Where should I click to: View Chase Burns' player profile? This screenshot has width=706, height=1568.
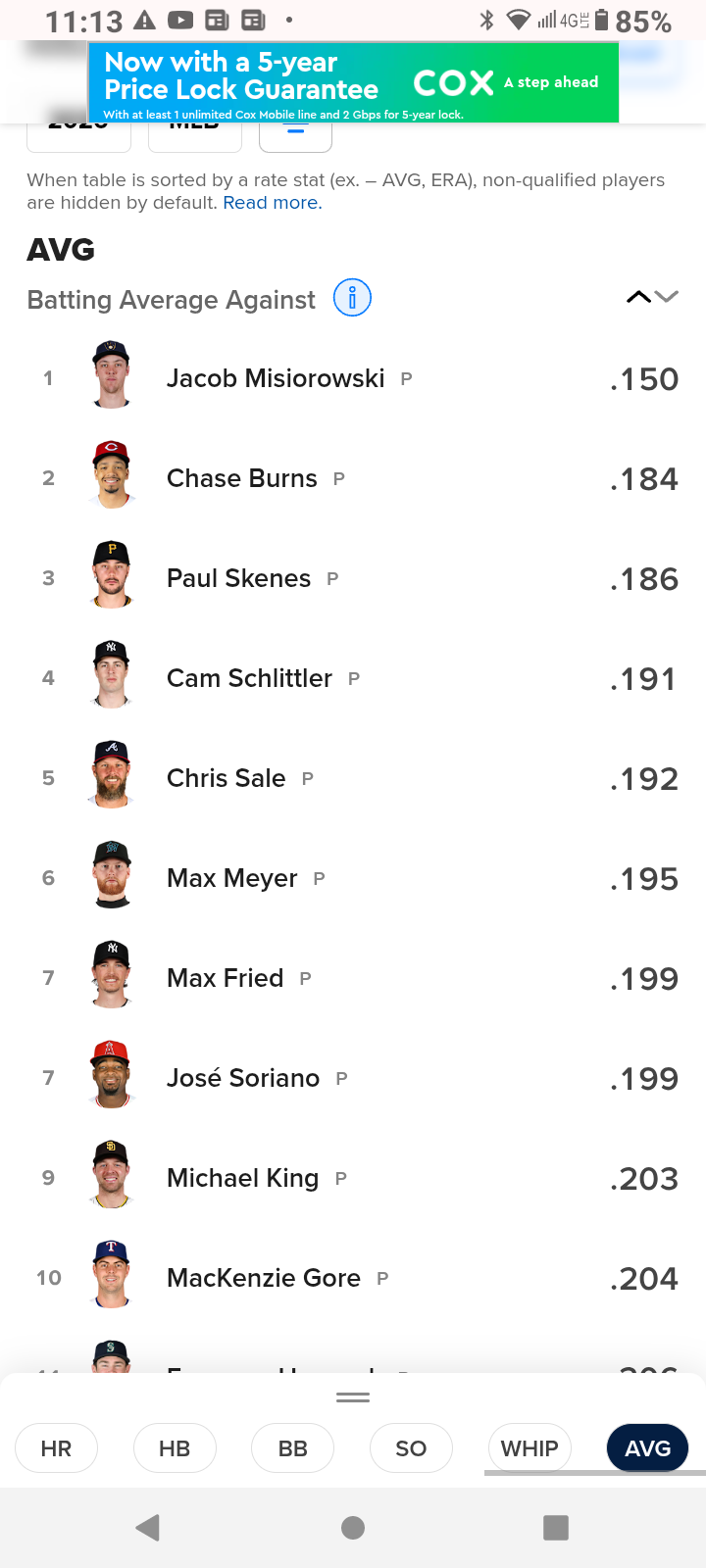[x=242, y=478]
